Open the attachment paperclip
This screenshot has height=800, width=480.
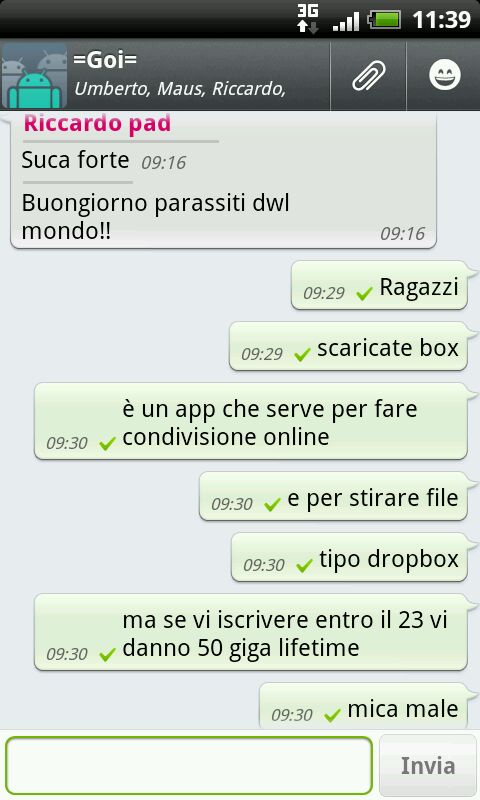click(368, 76)
